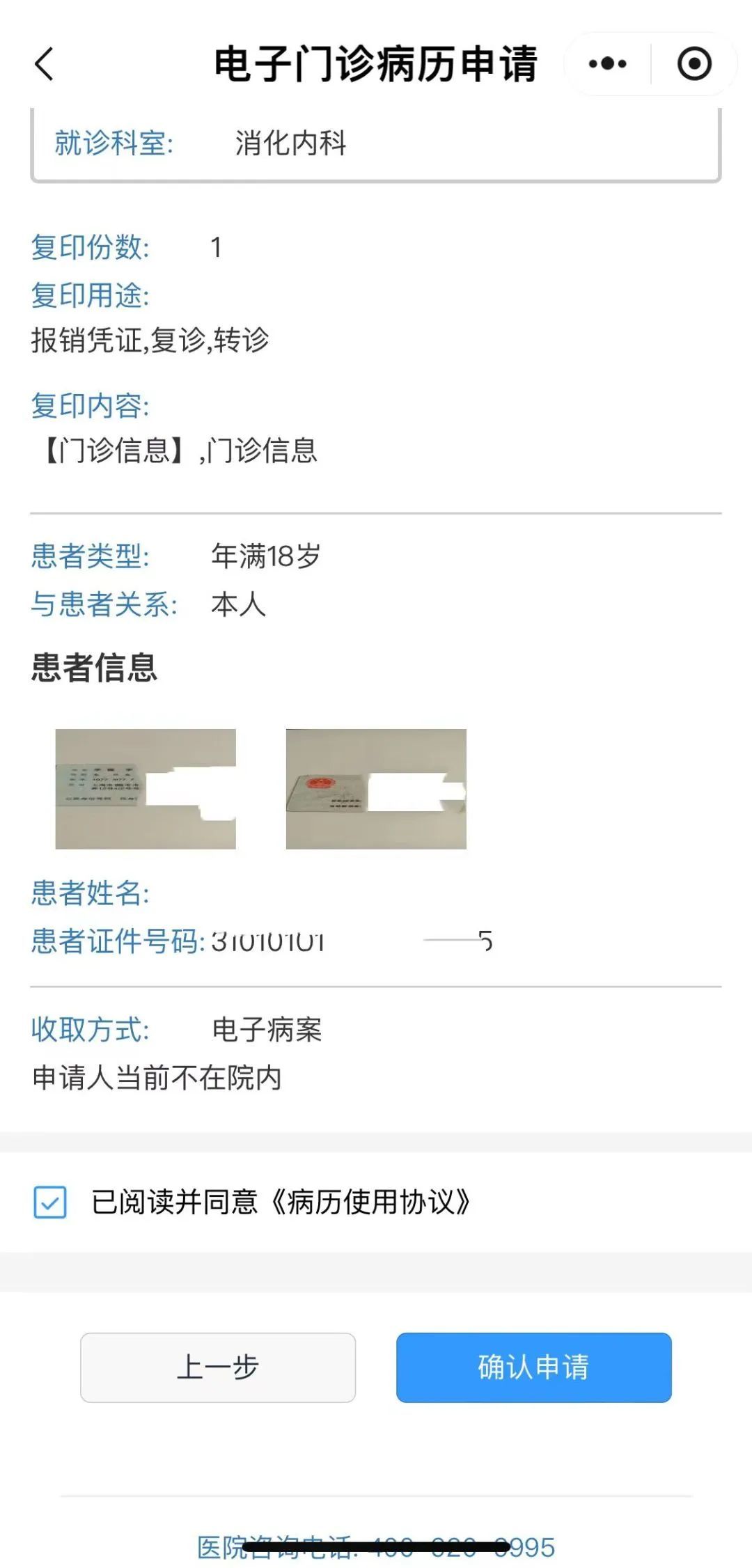This screenshot has height=1568, width=752.
Task: Close the mini program with the circle icon
Action: tap(694, 64)
